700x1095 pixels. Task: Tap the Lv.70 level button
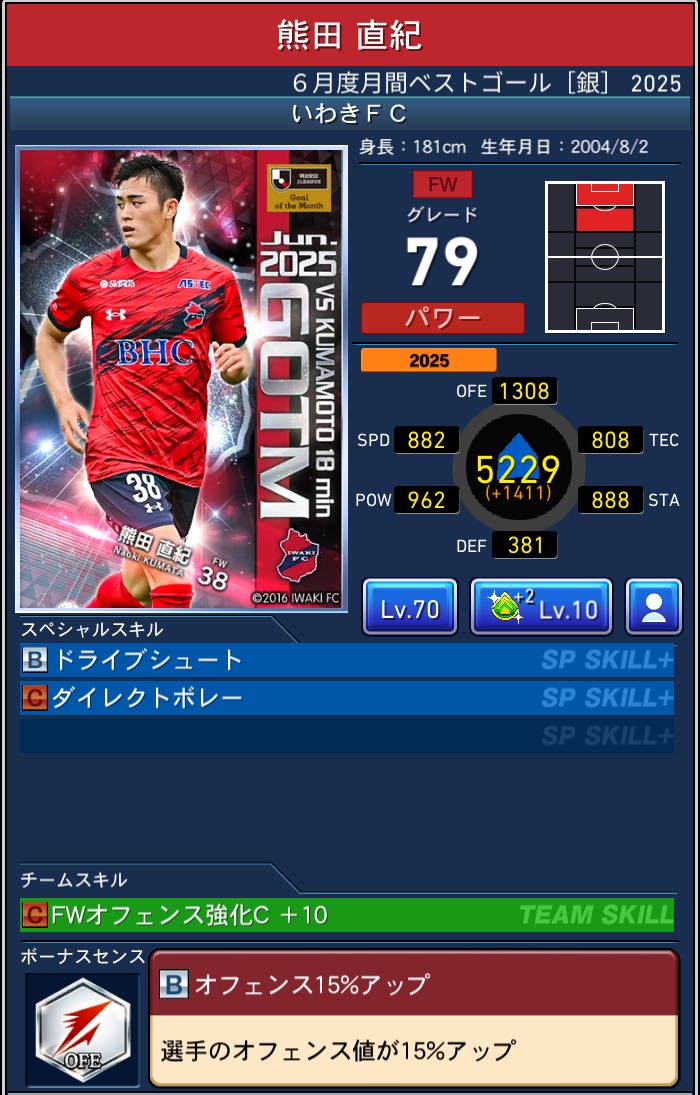[410, 607]
